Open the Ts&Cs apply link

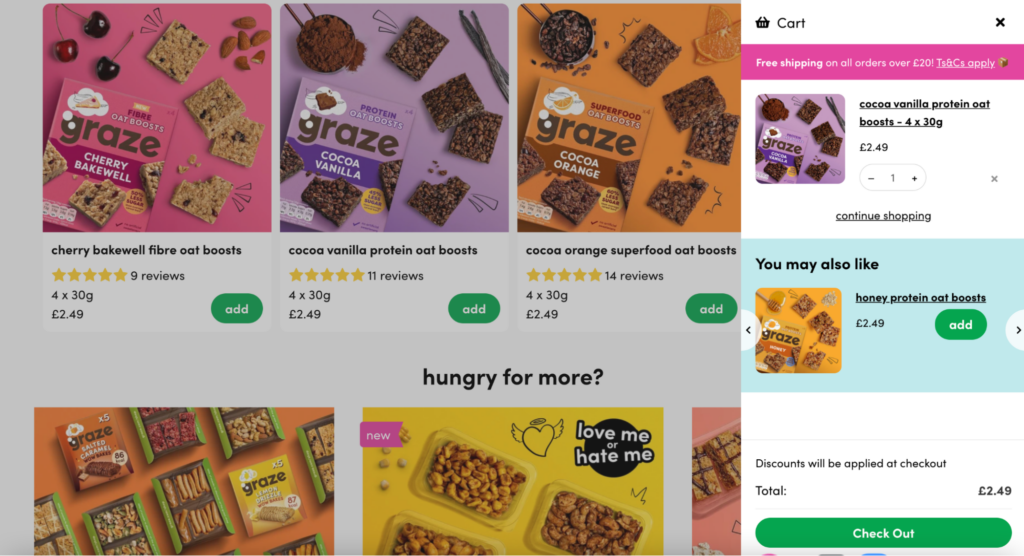click(x=965, y=62)
